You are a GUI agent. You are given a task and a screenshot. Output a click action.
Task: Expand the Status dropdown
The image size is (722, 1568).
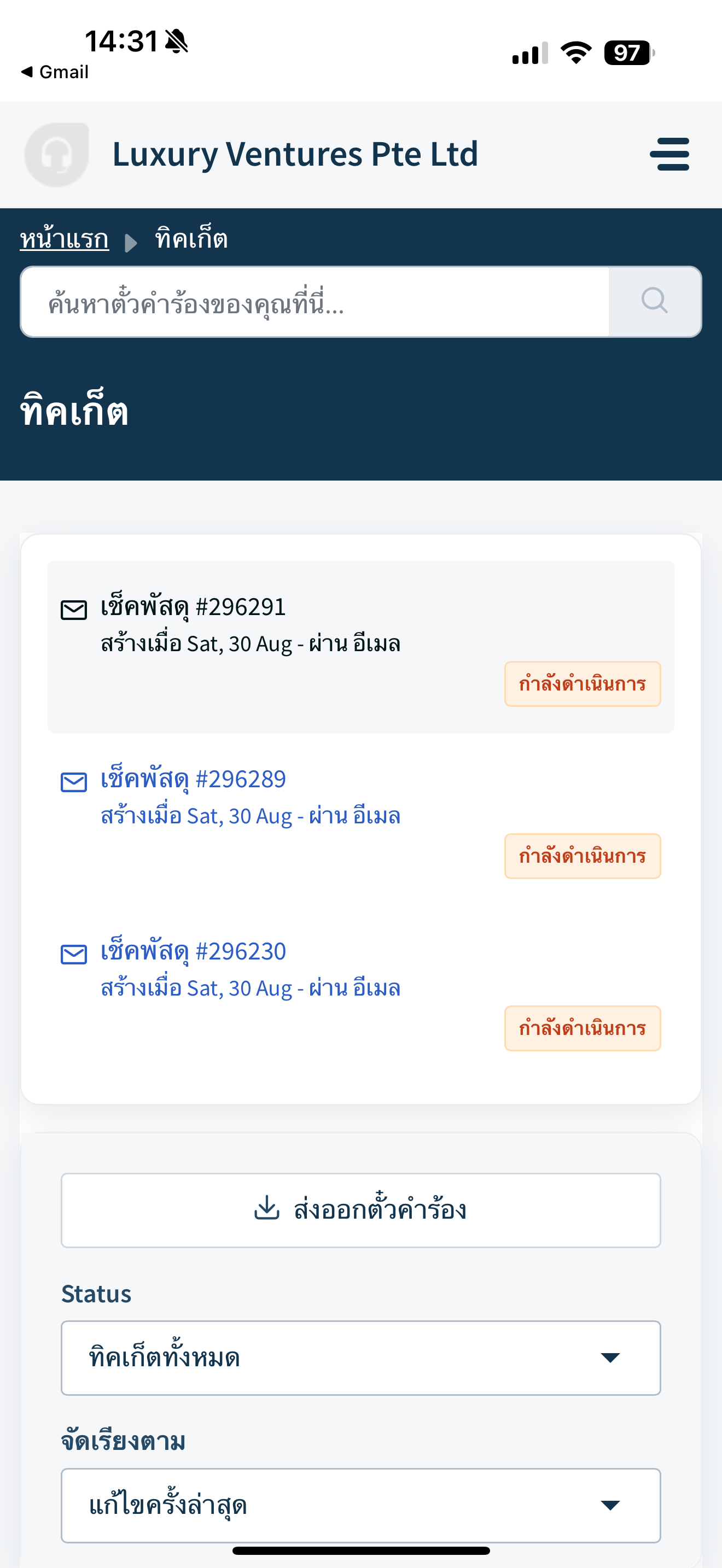[361, 1358]
